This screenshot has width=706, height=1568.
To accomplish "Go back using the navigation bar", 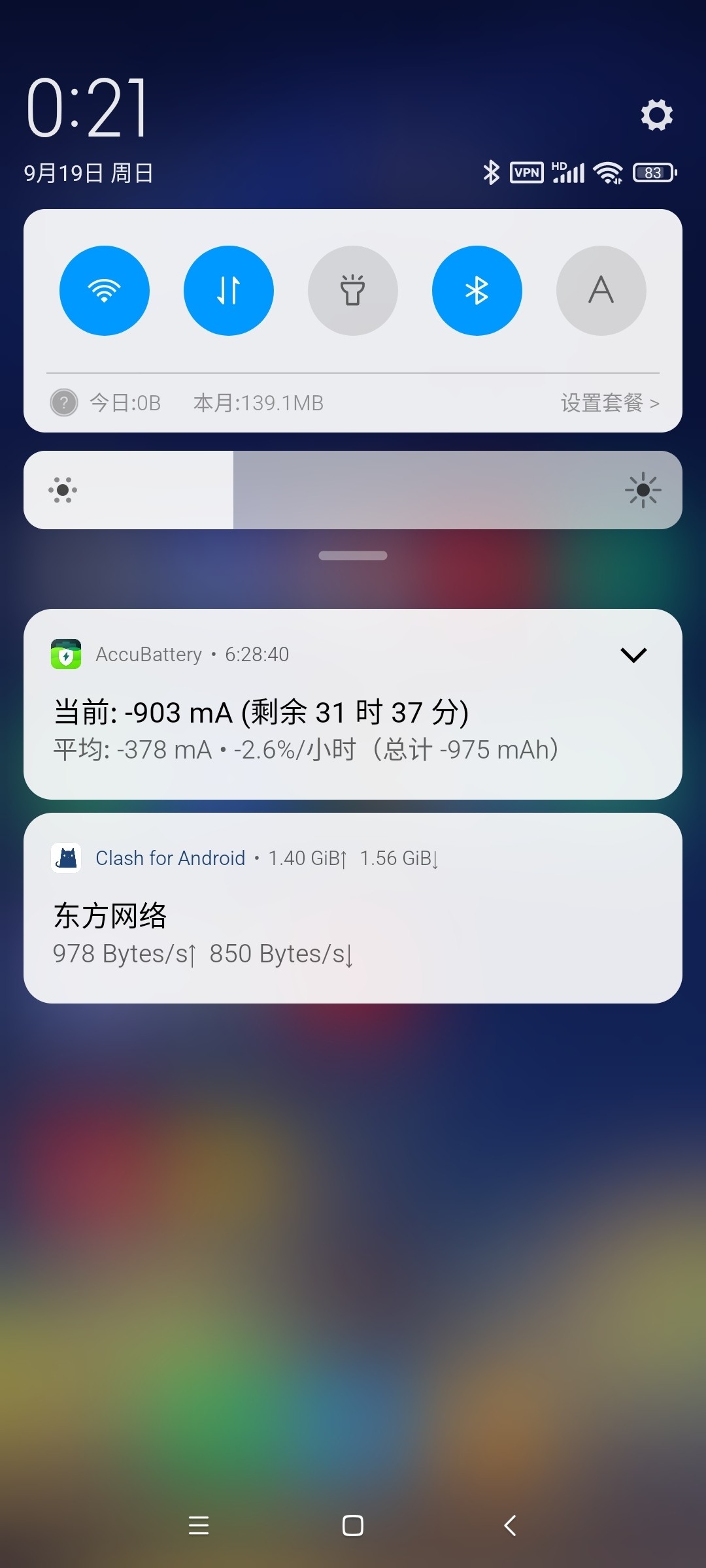I will coord(510,1526).
